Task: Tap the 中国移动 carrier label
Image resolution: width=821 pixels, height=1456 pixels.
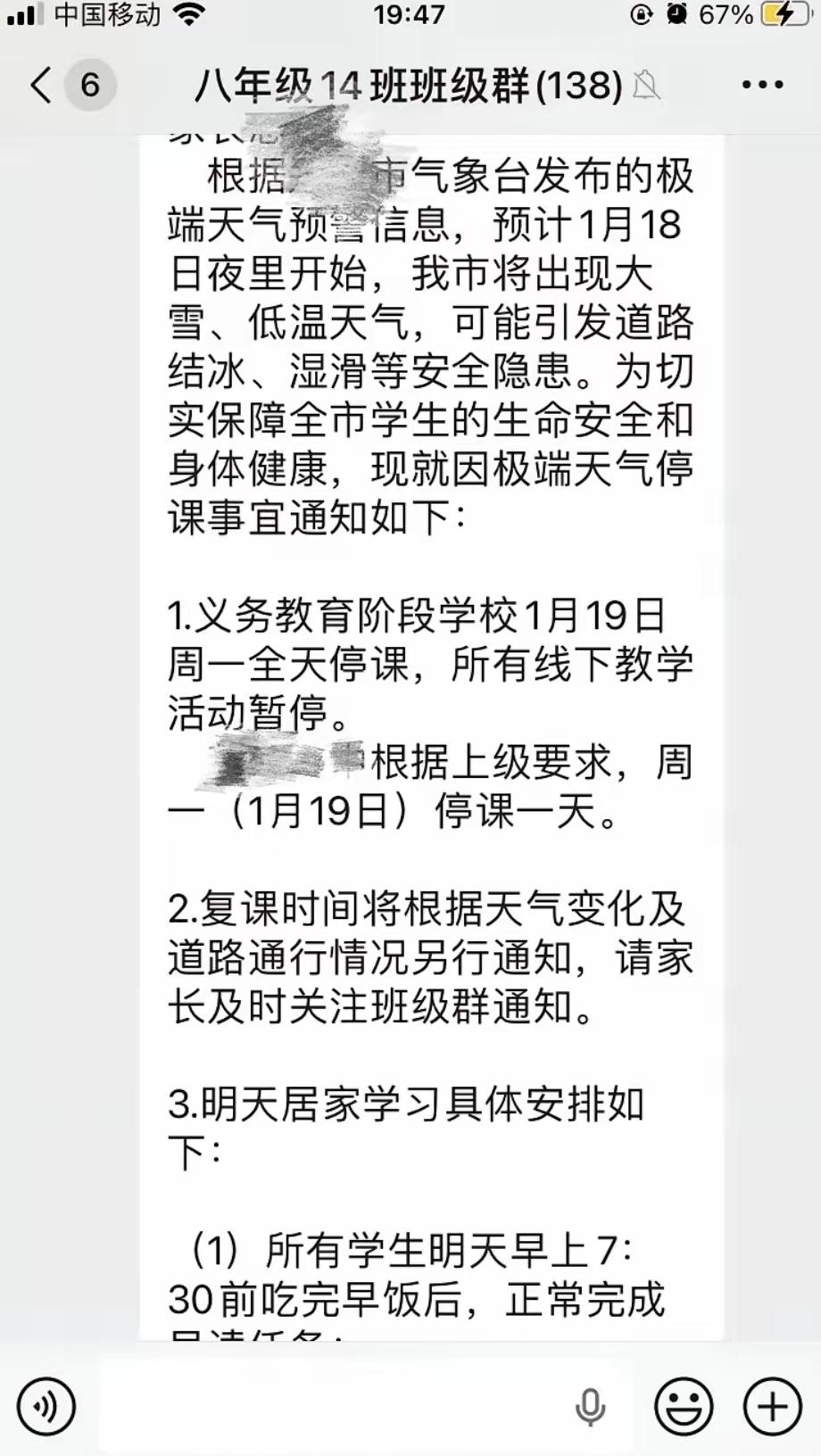Action: pos(104,14)
